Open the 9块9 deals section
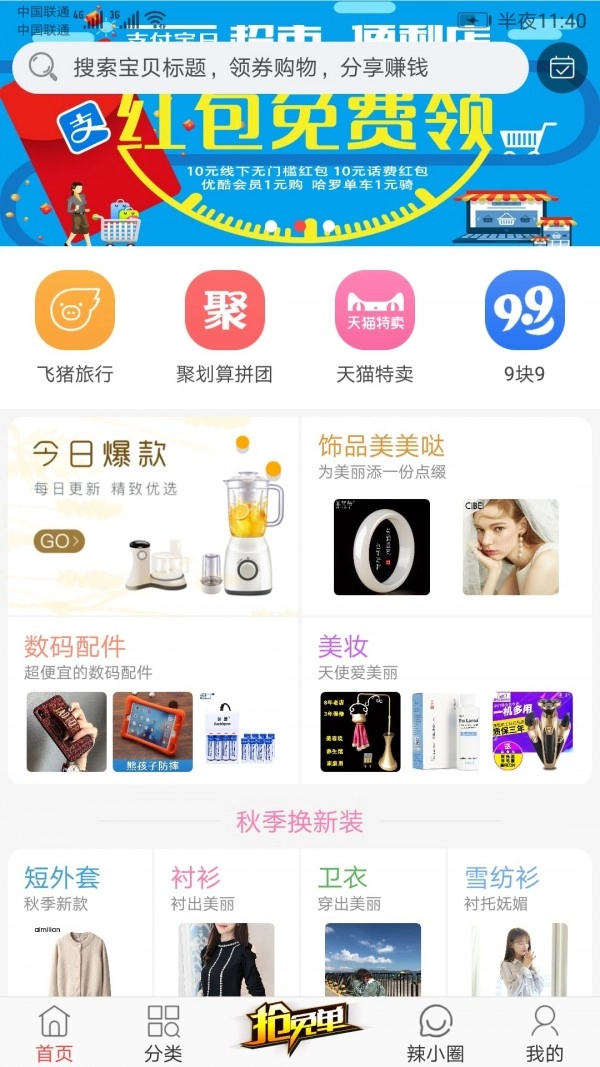Screen dimensions: 600x1067 pyautogui.click(x=525, y=327)
